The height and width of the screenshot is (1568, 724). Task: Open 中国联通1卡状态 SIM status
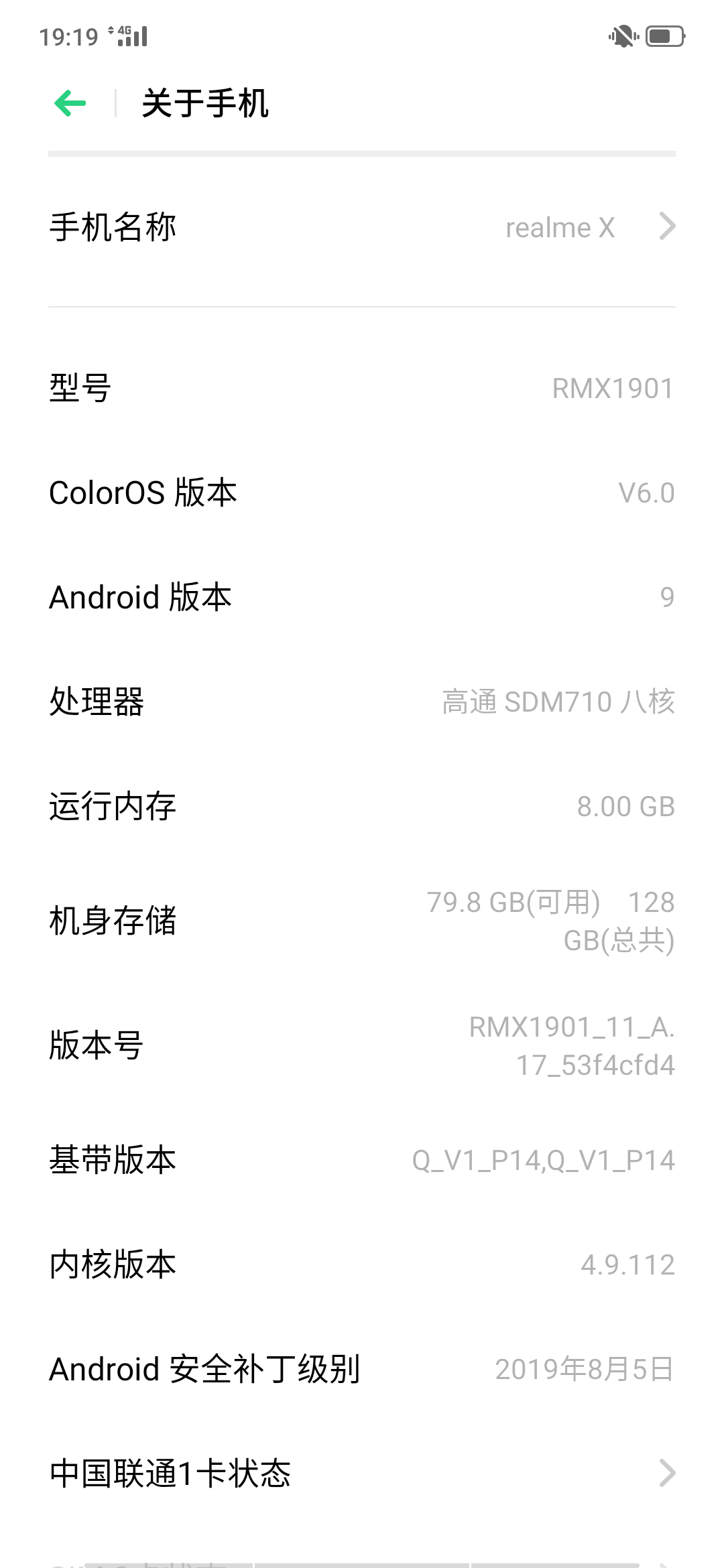(x=362, y=1473)
